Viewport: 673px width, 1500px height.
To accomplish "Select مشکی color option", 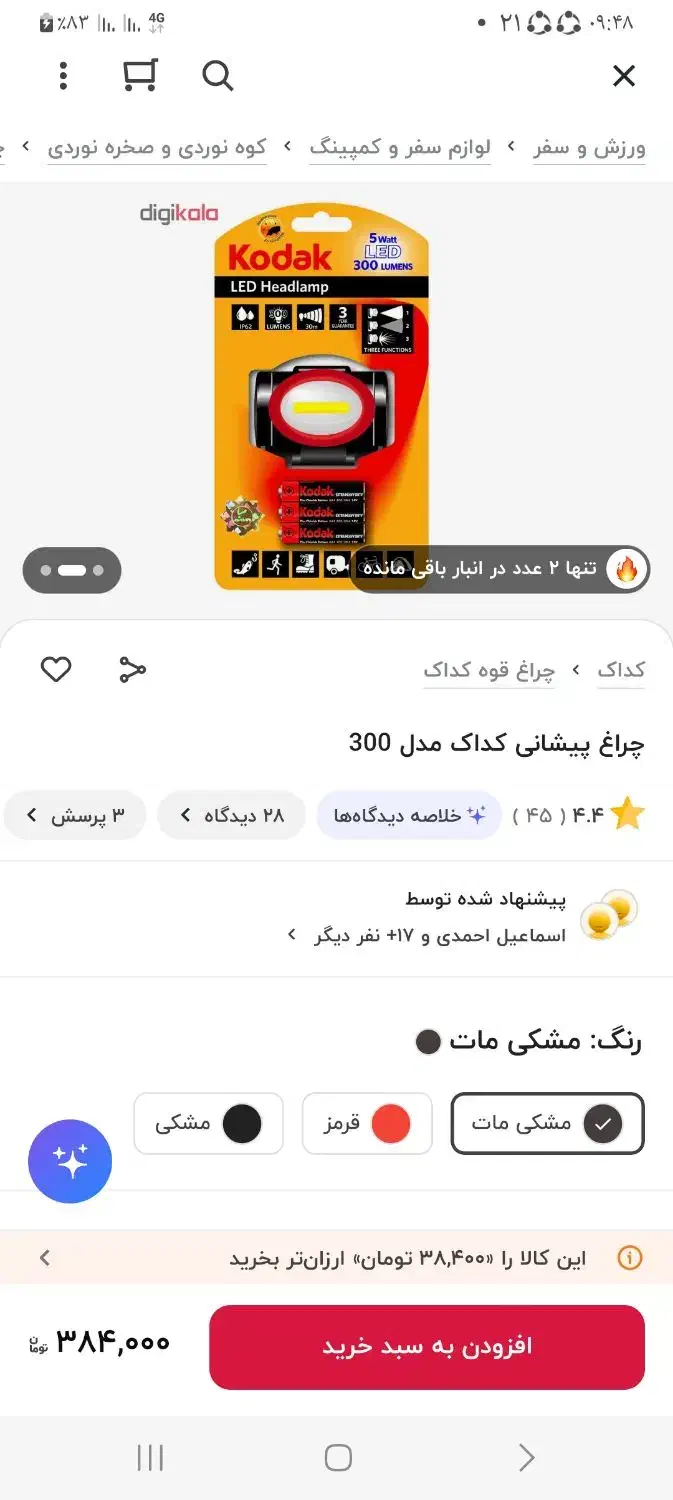I will pos(208,1123).
